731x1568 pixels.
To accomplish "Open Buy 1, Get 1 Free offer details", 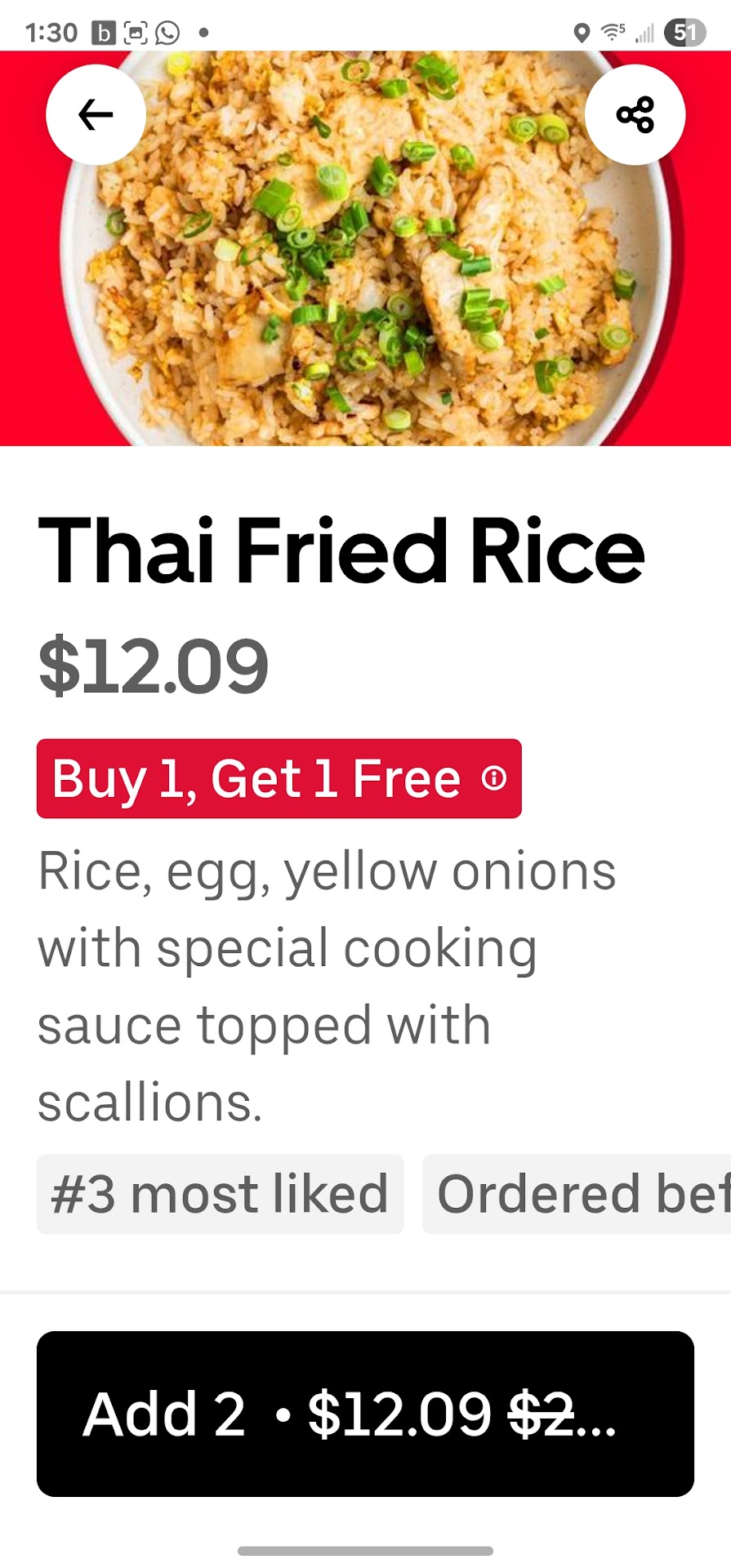I will point(493,778).
